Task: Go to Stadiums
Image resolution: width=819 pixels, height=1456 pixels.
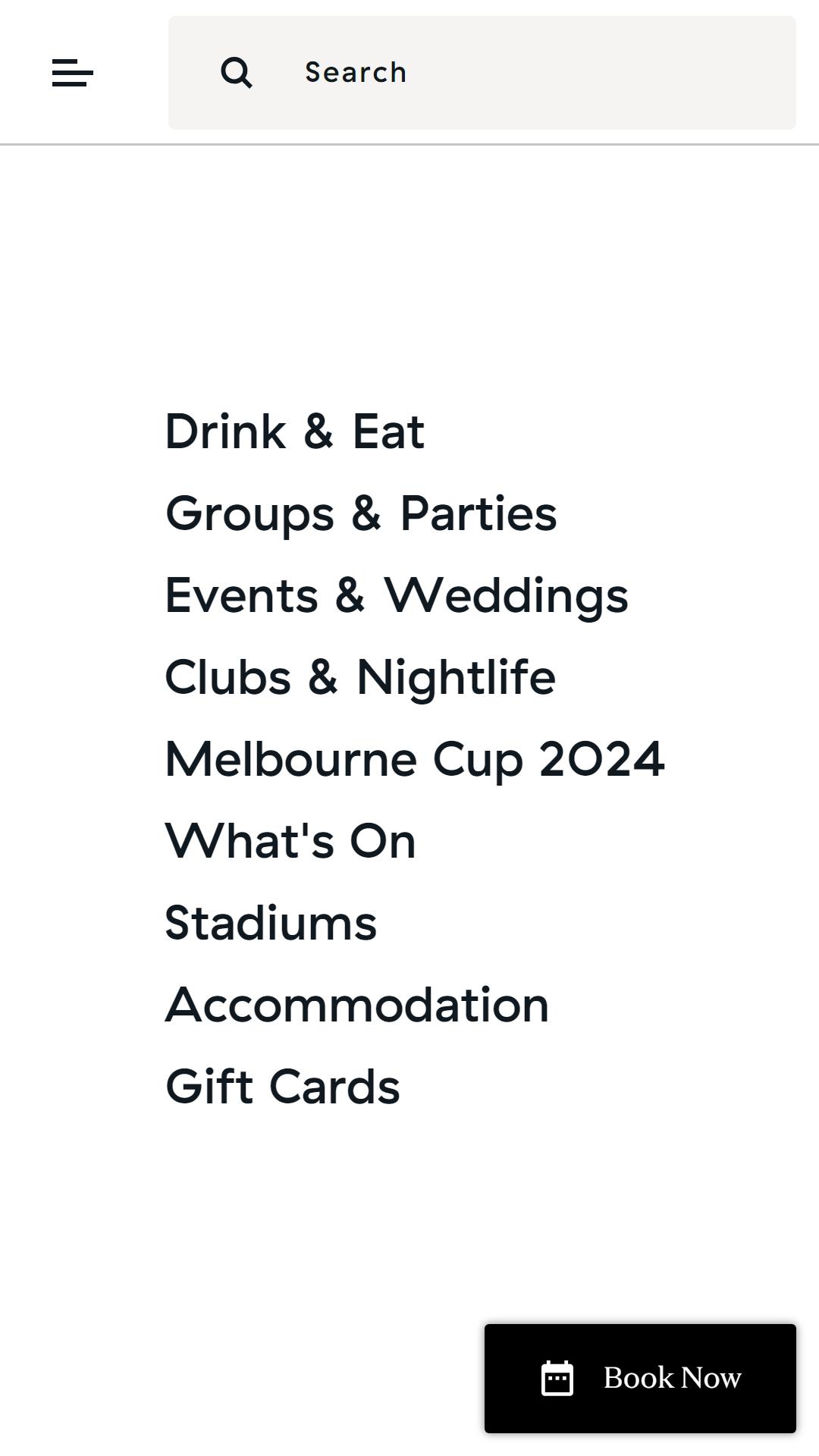Action: click(x=271, y=923)
